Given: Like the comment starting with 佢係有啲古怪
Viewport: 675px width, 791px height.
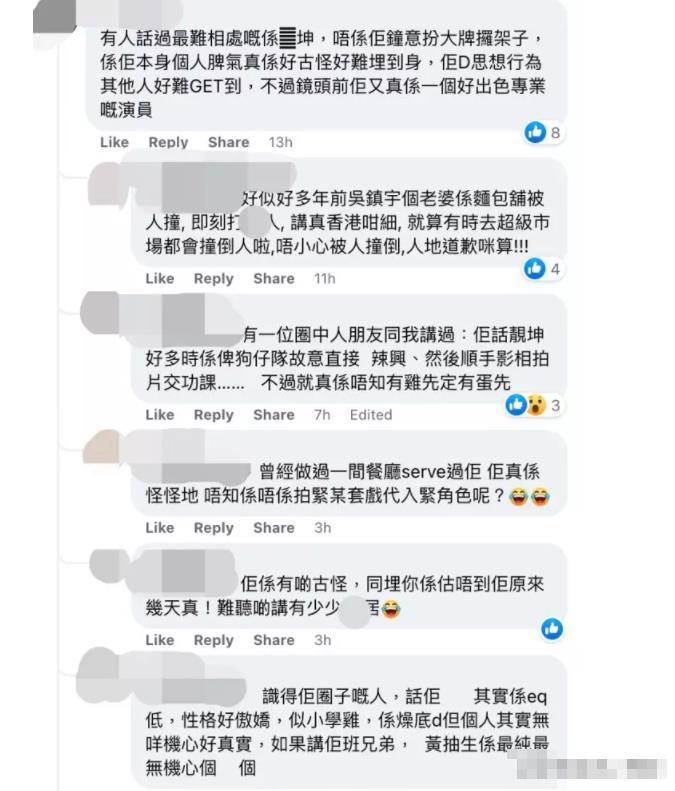Looking at the screenshot, I should 159,640.
